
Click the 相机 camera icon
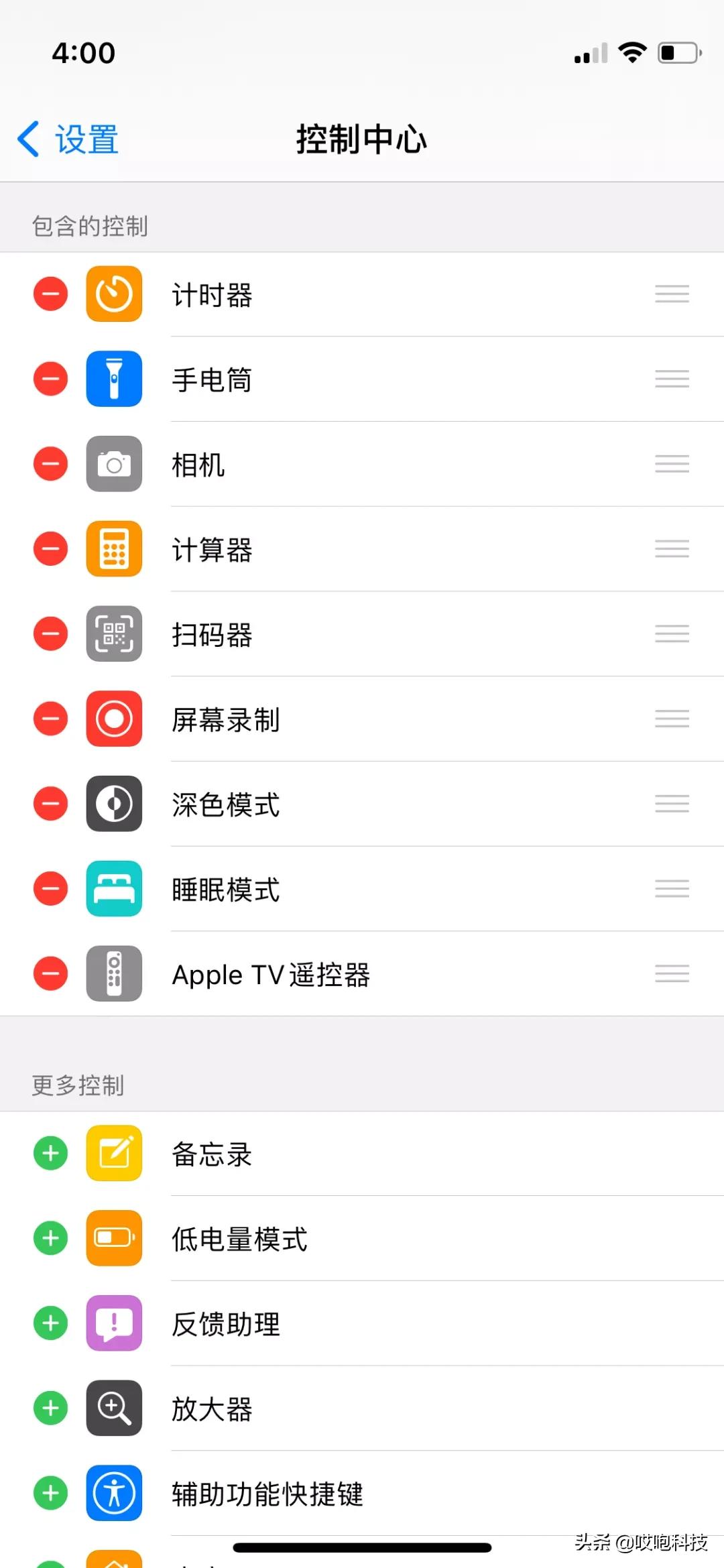coord(114,465)
